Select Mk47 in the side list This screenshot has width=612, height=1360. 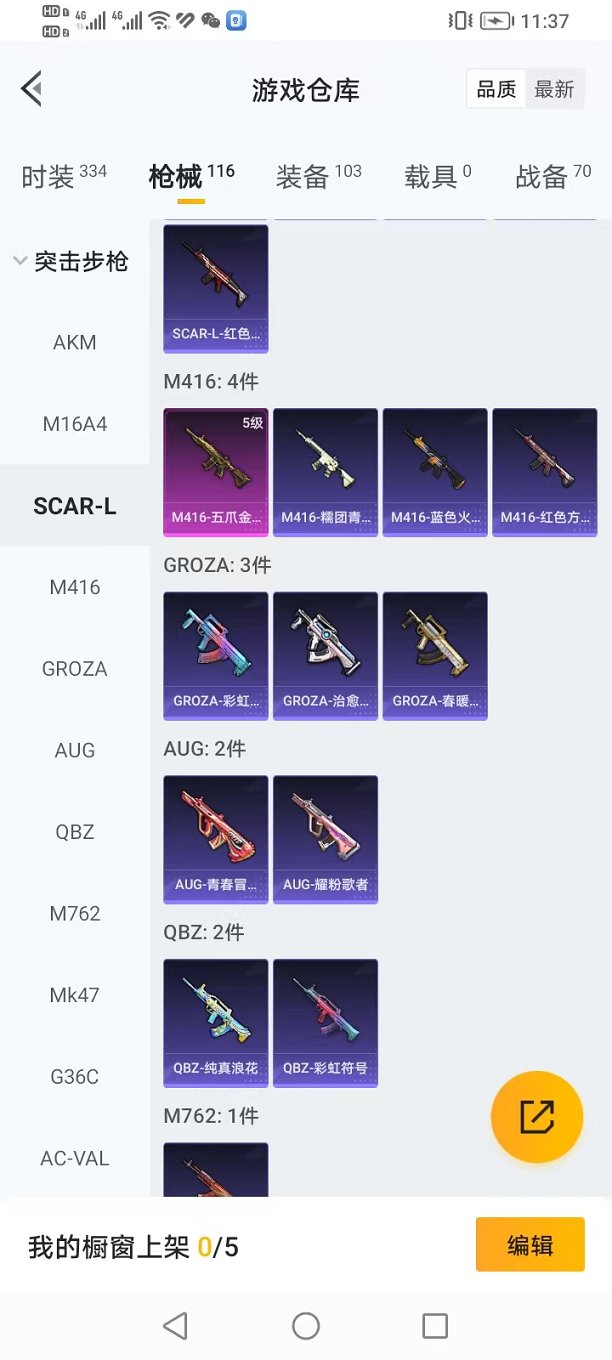click(75, 995)
